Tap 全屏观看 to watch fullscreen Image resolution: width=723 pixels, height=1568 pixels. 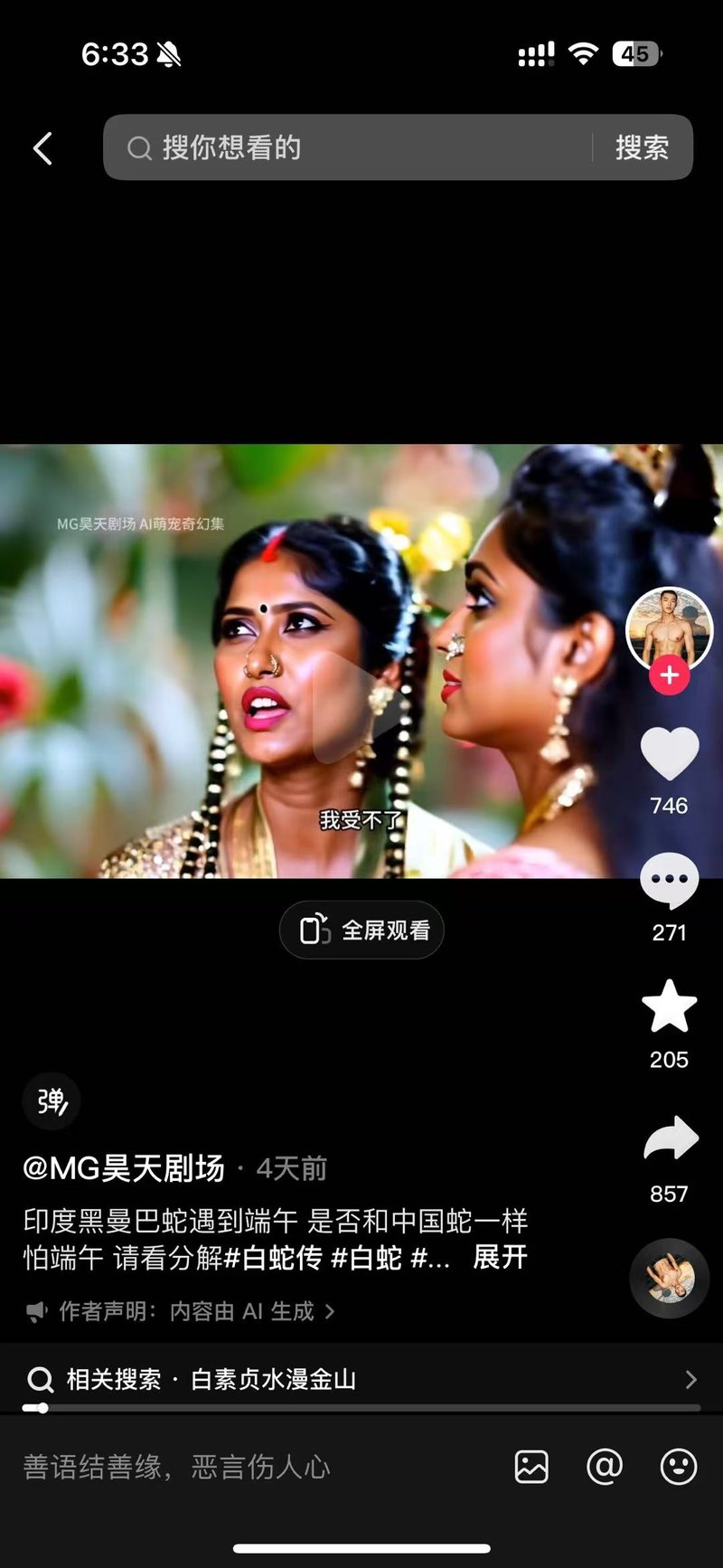(x=361, y=930)
